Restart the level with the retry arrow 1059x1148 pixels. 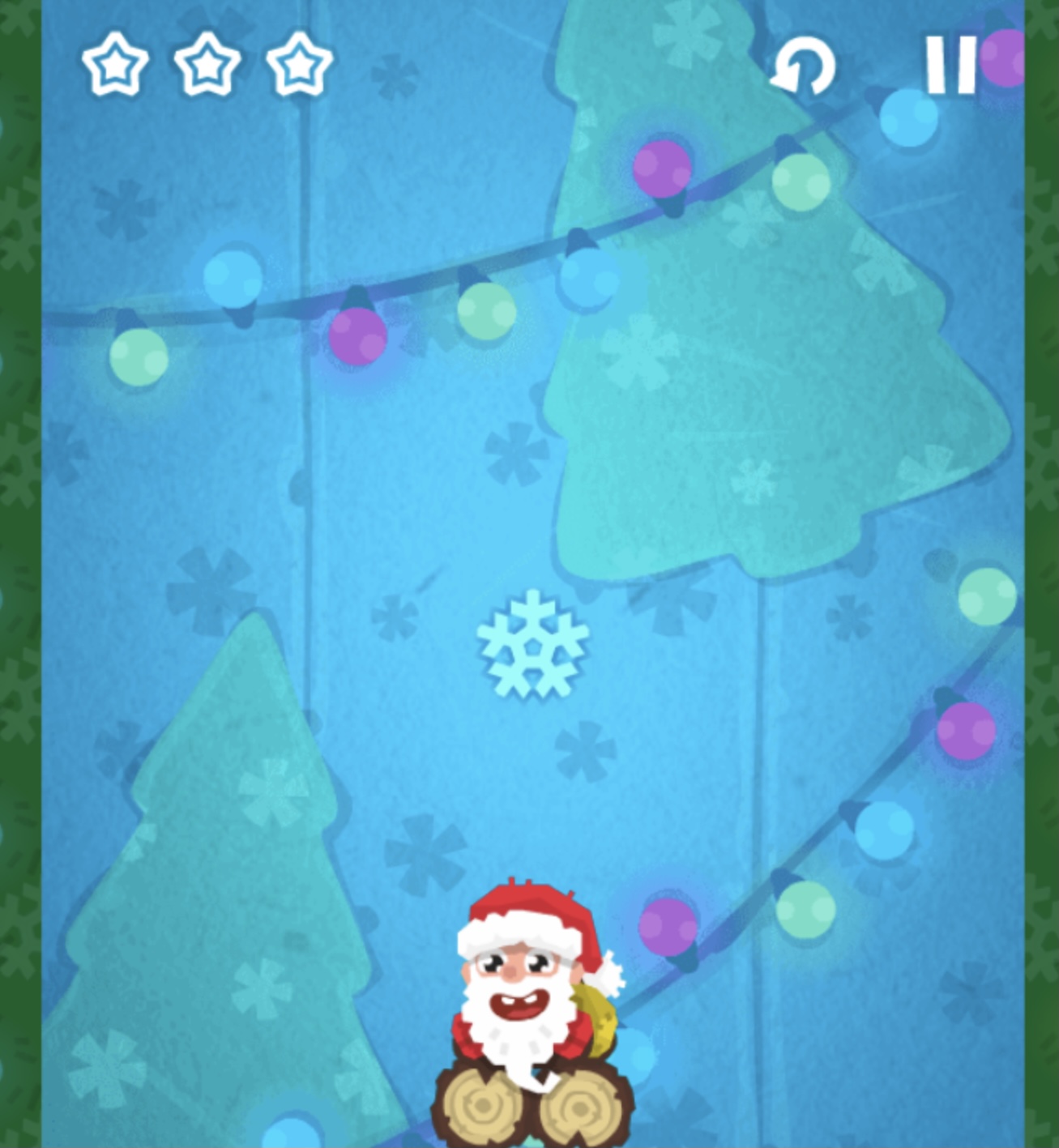coord(804,67)
